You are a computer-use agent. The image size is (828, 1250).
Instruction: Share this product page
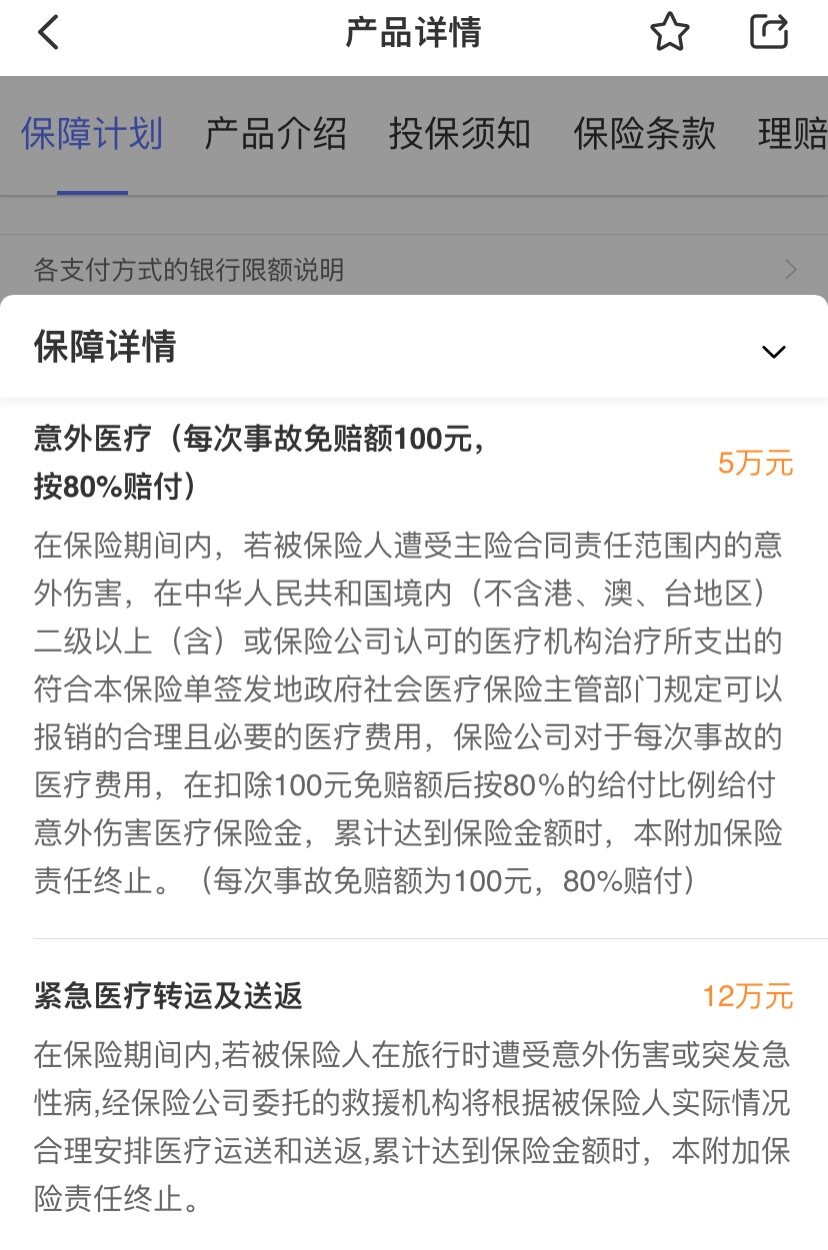pyautogui.click(x=769, y=33)
